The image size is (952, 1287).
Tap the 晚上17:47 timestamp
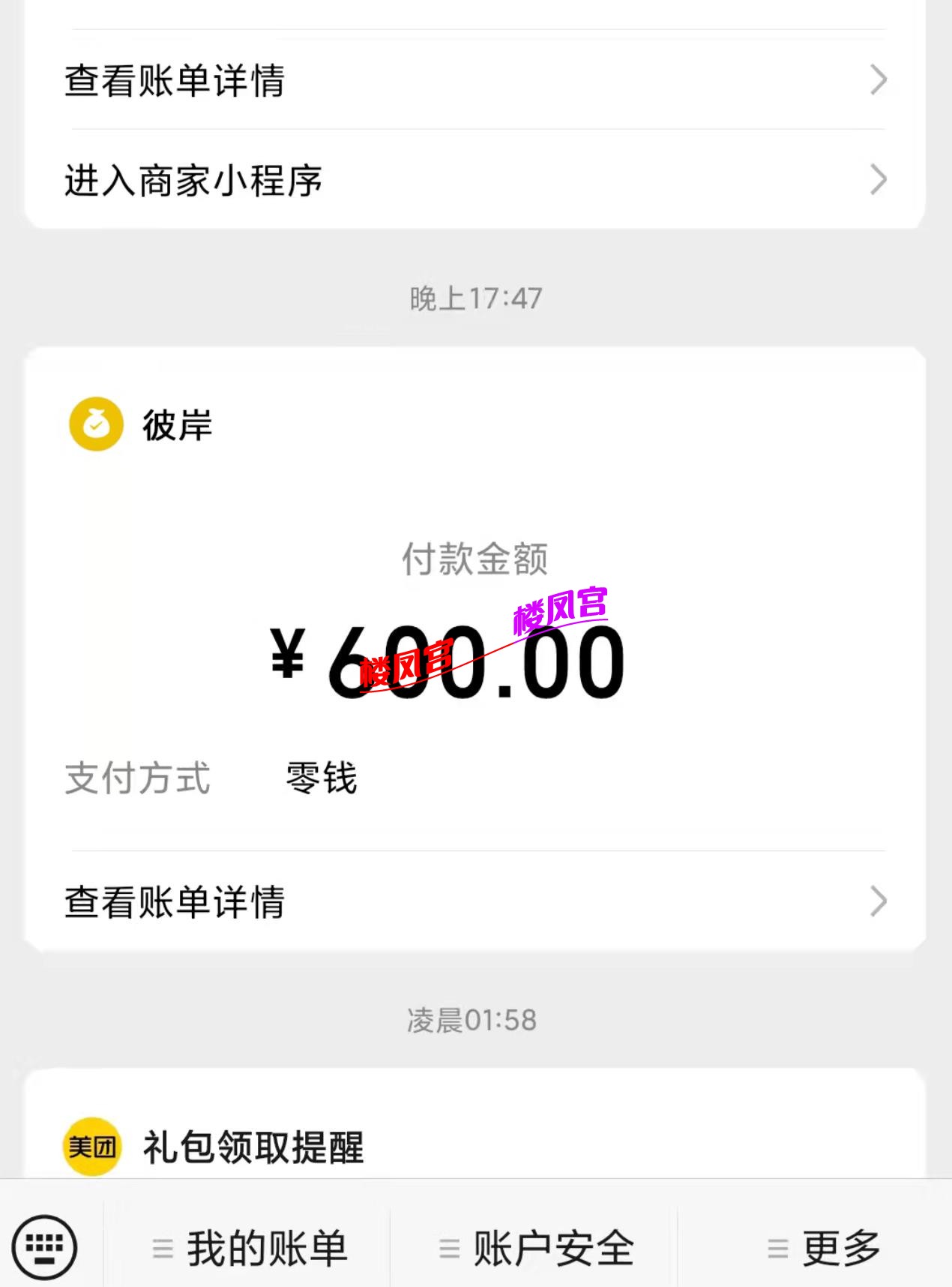(x=475, y=297)
